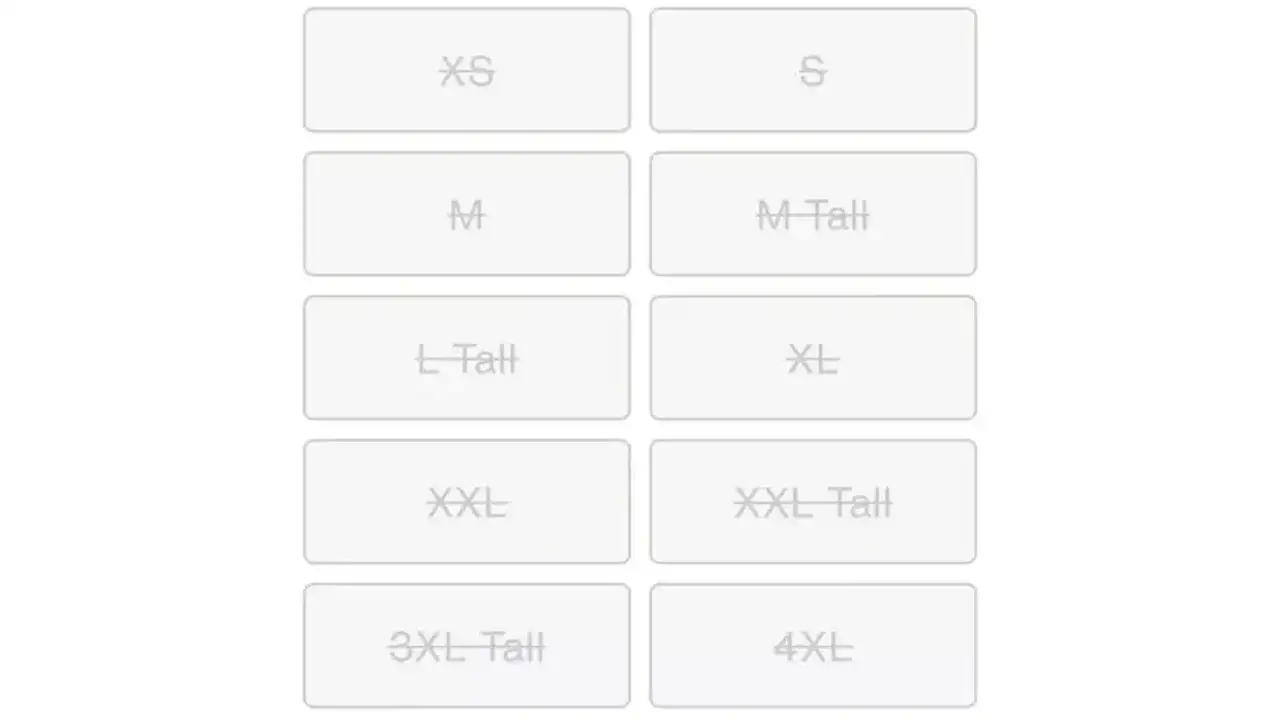Viewport: 1280px width, 720px height.
Task: Select the XS size option
Action: [x=467, y=70]
